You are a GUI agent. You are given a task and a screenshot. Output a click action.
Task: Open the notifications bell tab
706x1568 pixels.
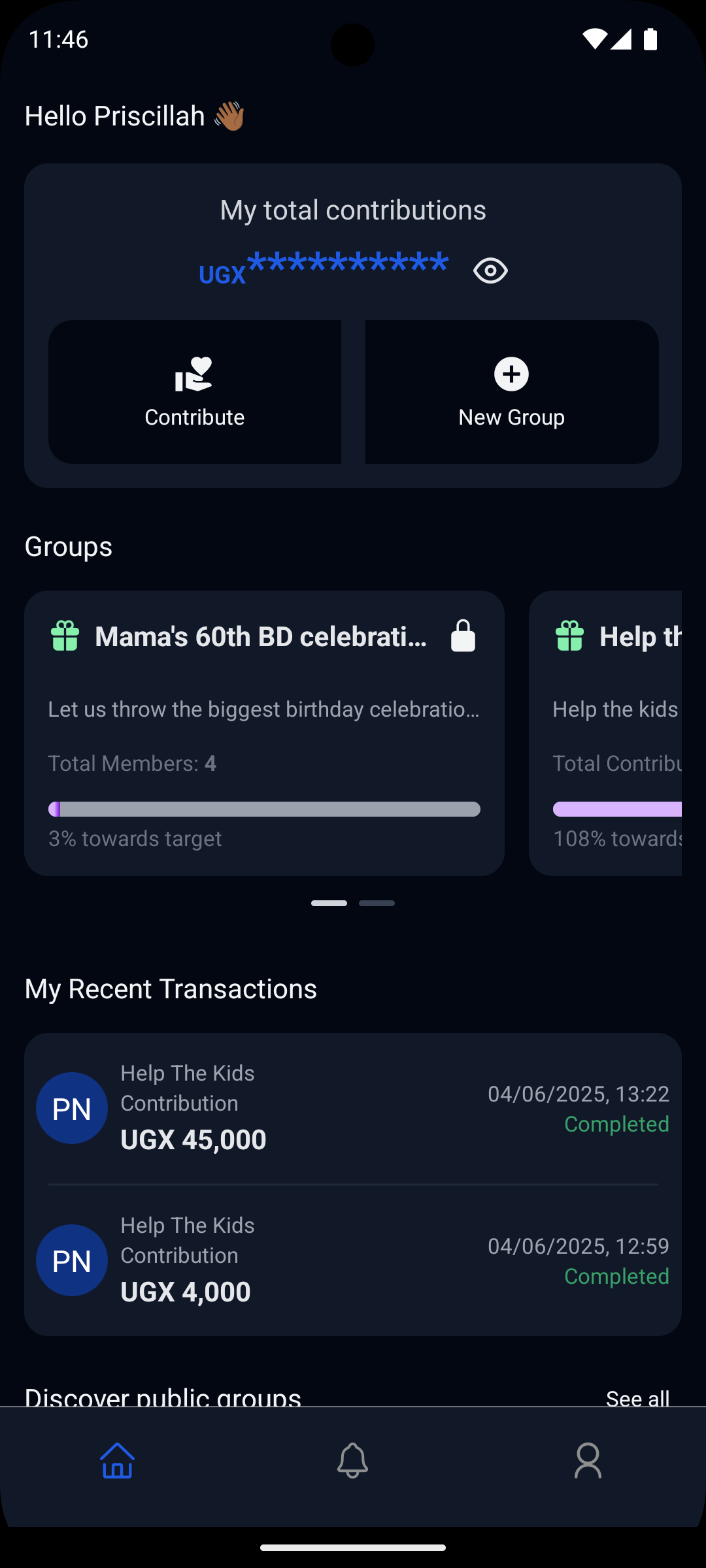352,1461
